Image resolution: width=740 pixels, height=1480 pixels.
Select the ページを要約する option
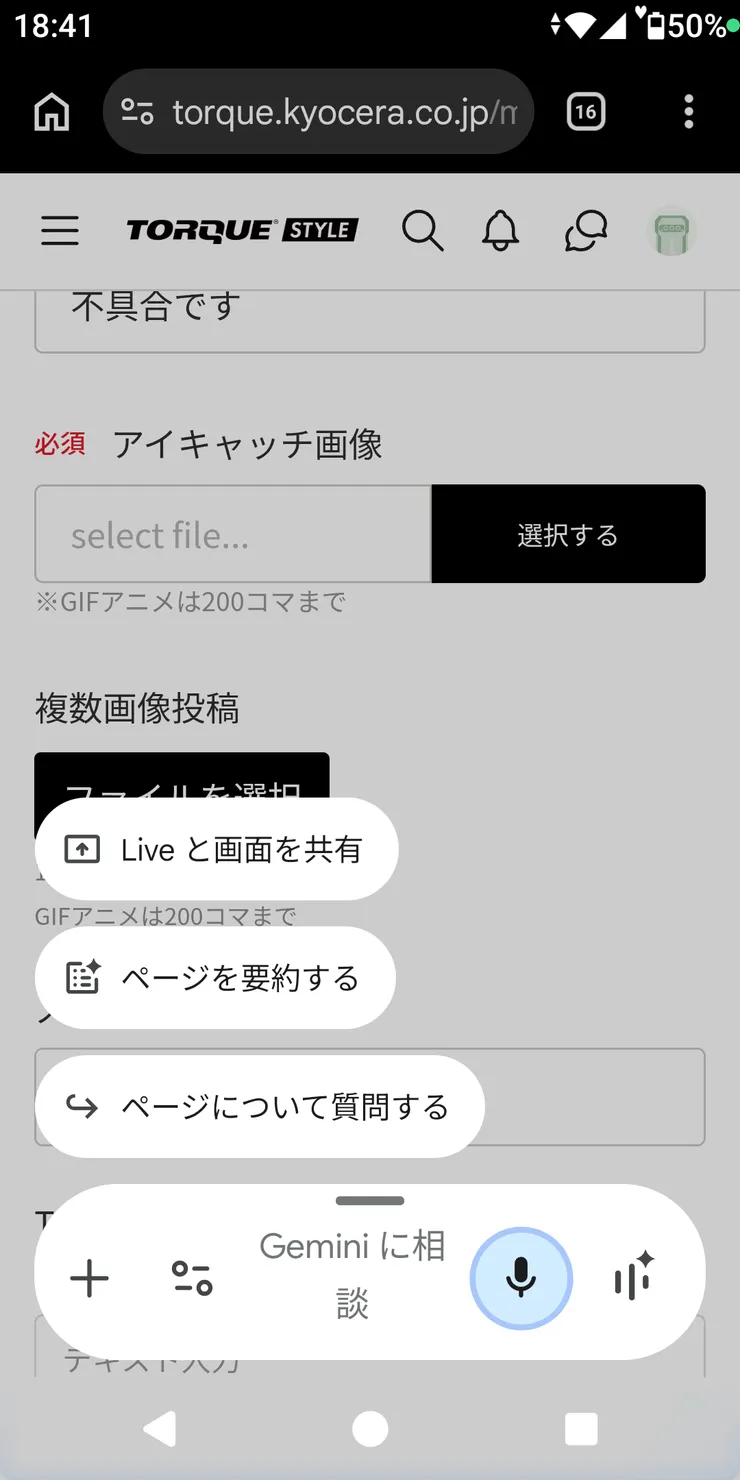coord(214,978)
